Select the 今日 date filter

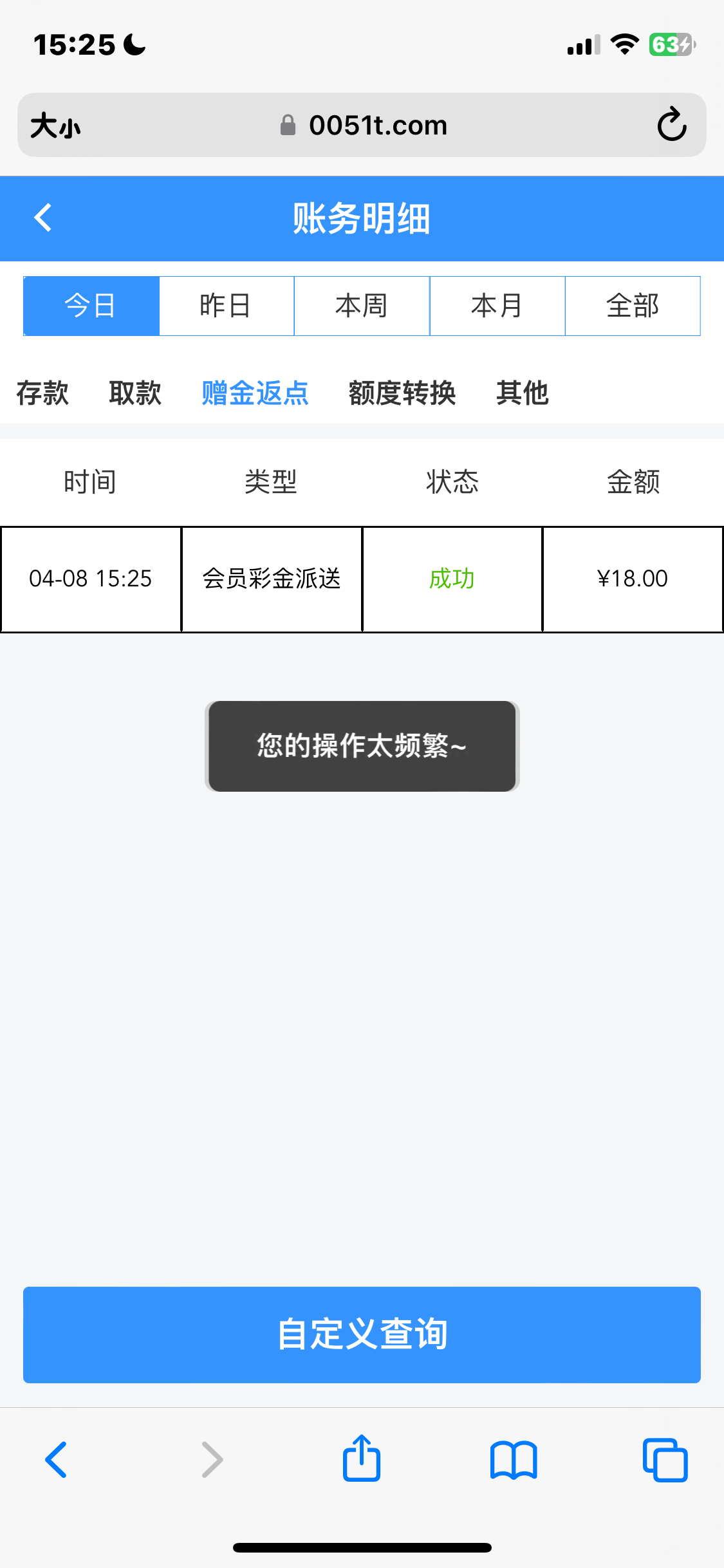click(91, 306)
